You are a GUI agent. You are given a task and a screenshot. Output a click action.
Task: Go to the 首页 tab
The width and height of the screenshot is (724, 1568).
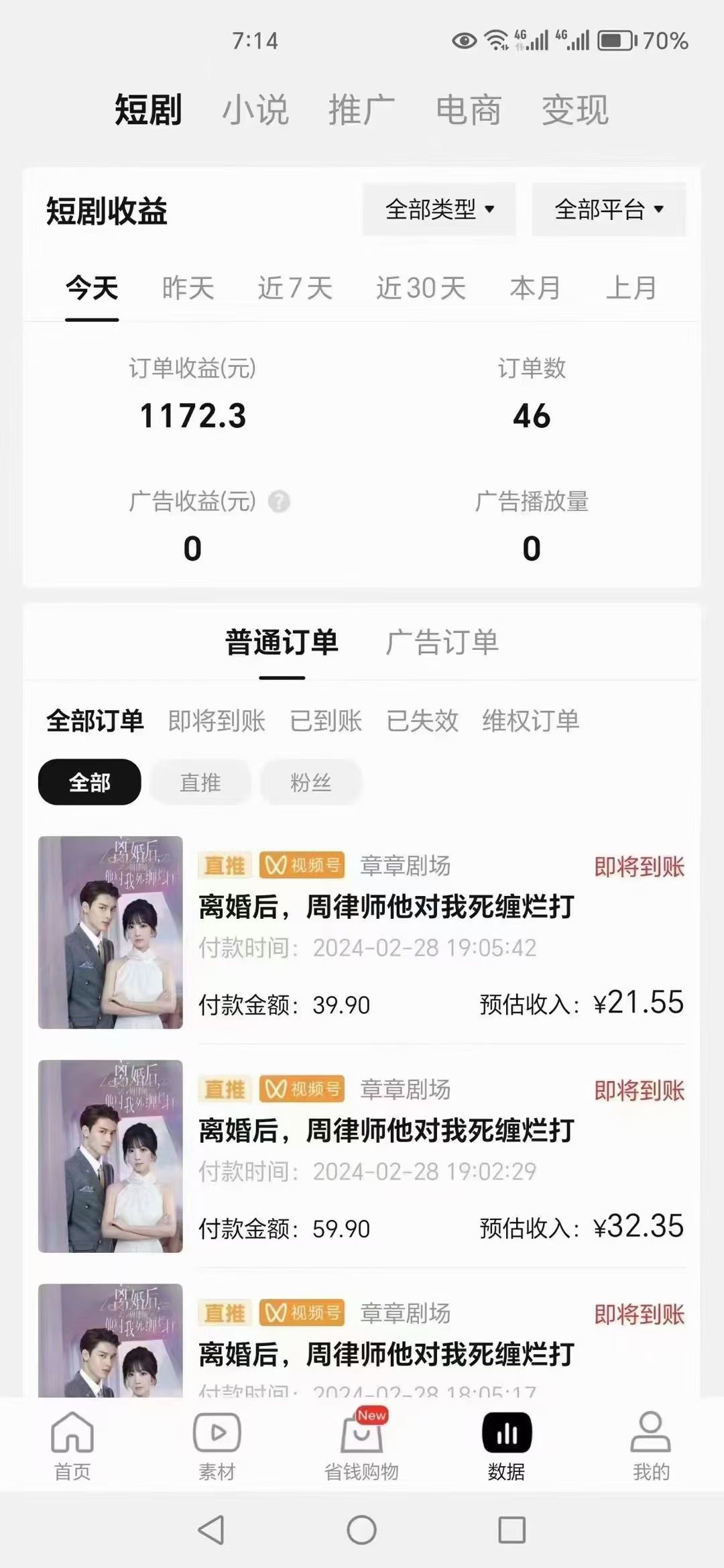pos(72,1446)
